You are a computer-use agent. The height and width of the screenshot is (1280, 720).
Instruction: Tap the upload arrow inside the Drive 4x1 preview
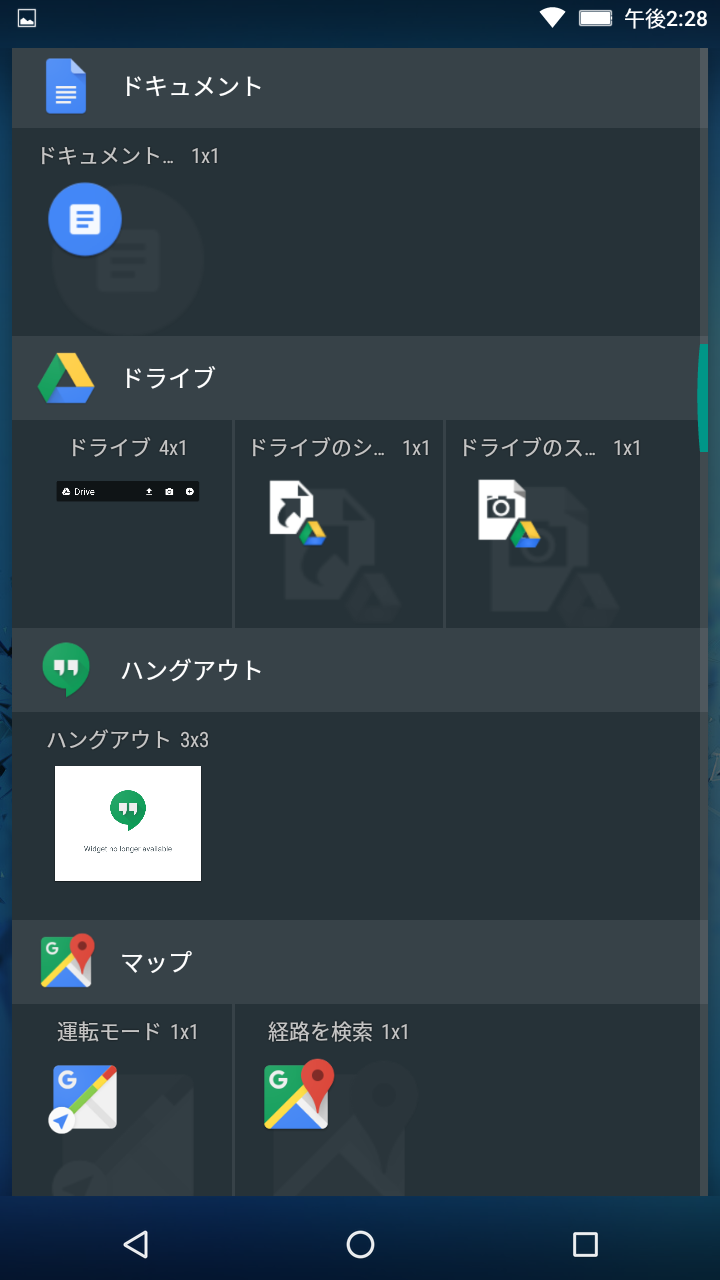pyautogui.click(x=149, y=491)
